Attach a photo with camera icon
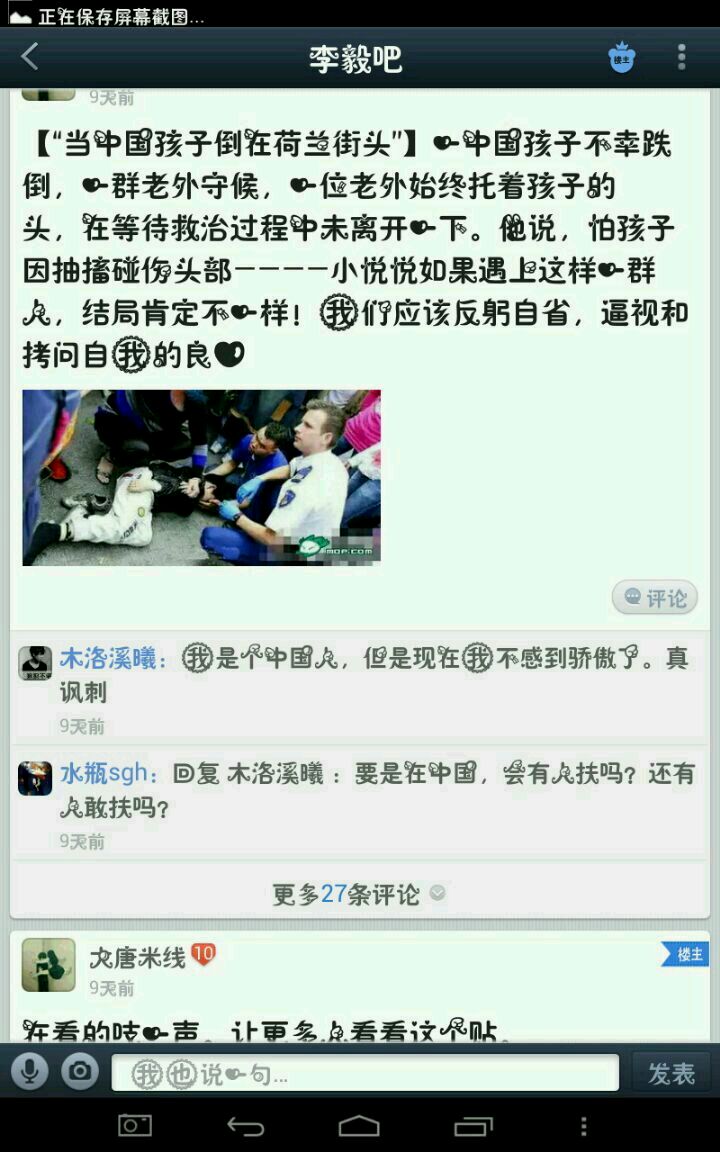This screenshot has height=1152, width=720. [80, 1073]
